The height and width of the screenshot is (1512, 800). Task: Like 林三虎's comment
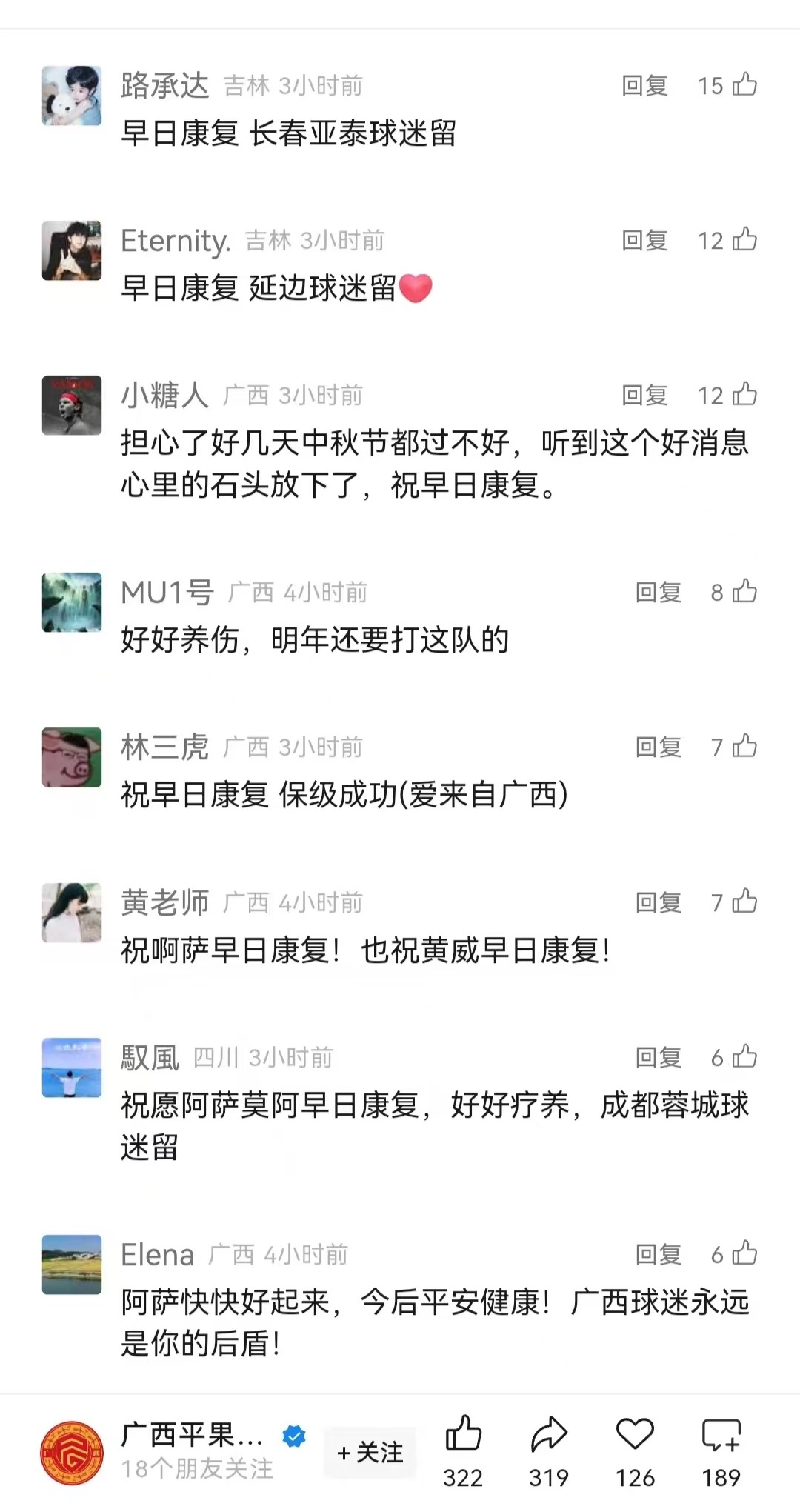coord(744,747)
